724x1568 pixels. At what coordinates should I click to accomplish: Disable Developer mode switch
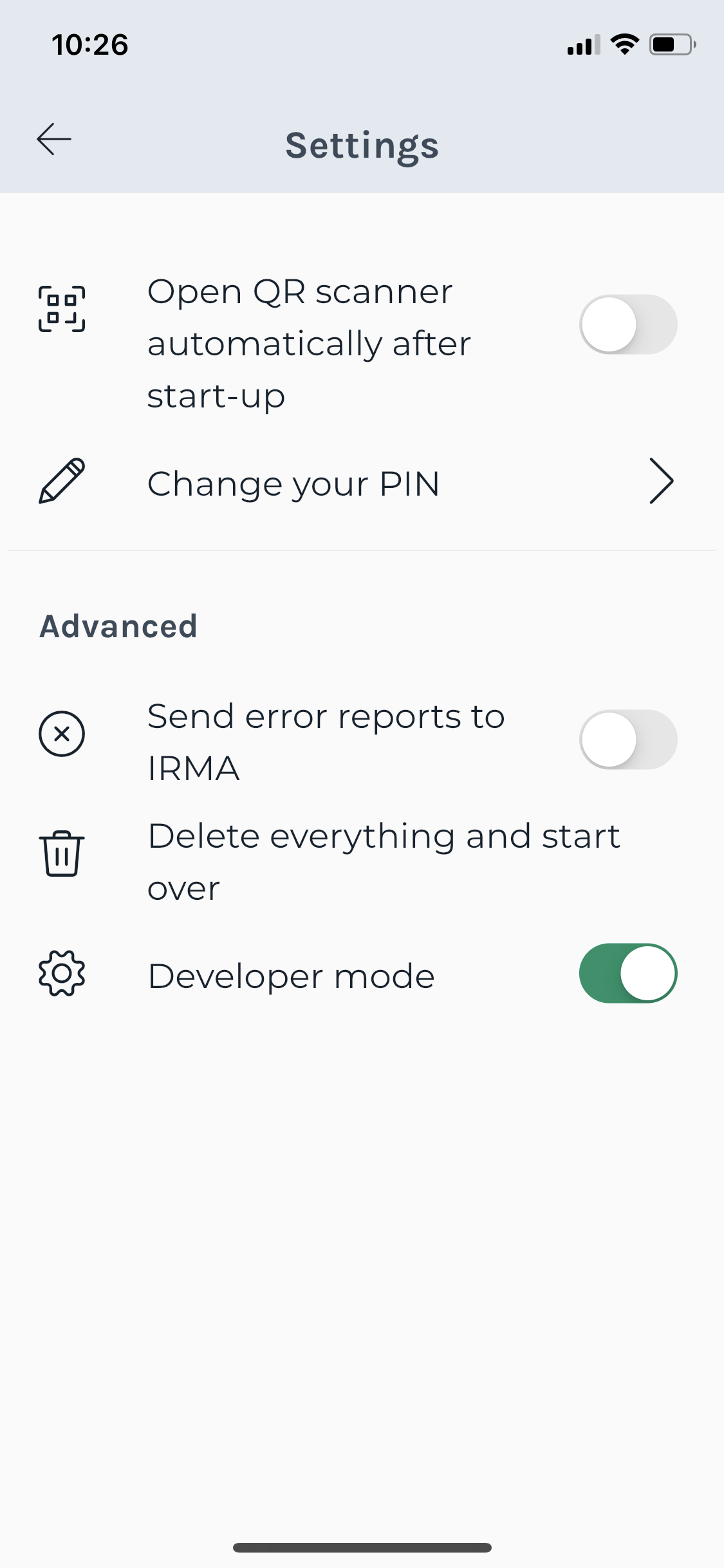tap(628, 973)
